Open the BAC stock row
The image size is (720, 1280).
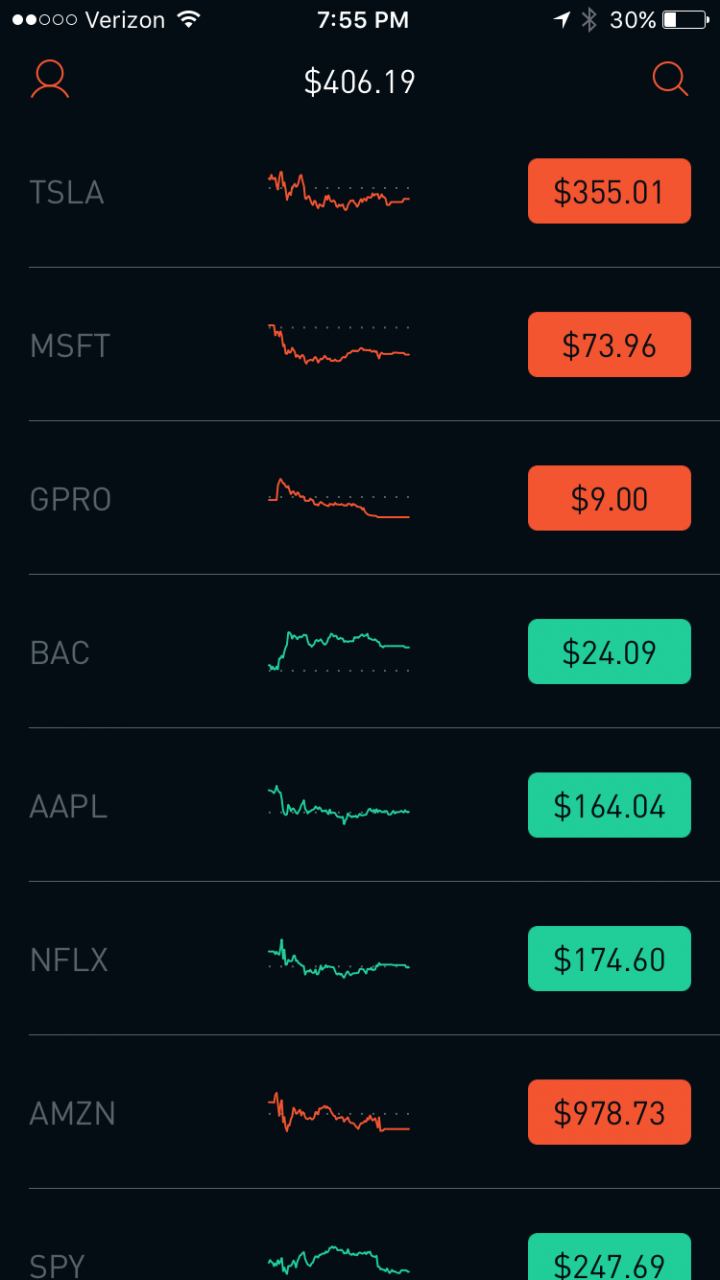[x=360, y=652]
